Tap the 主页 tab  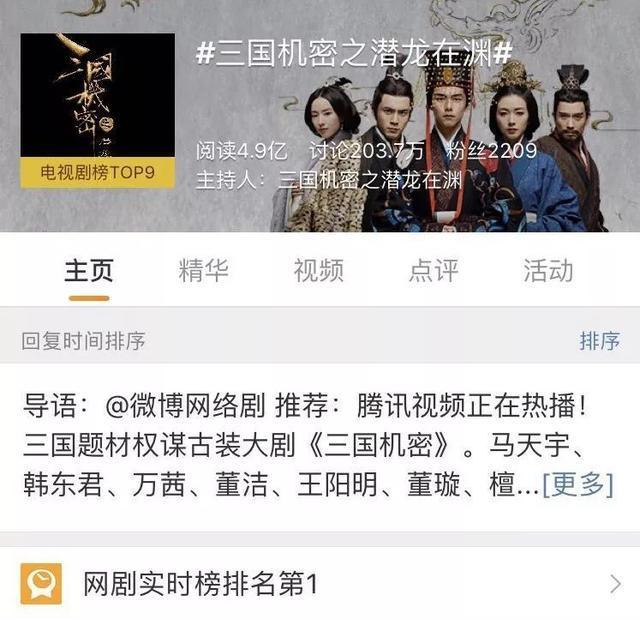(89, 270)
